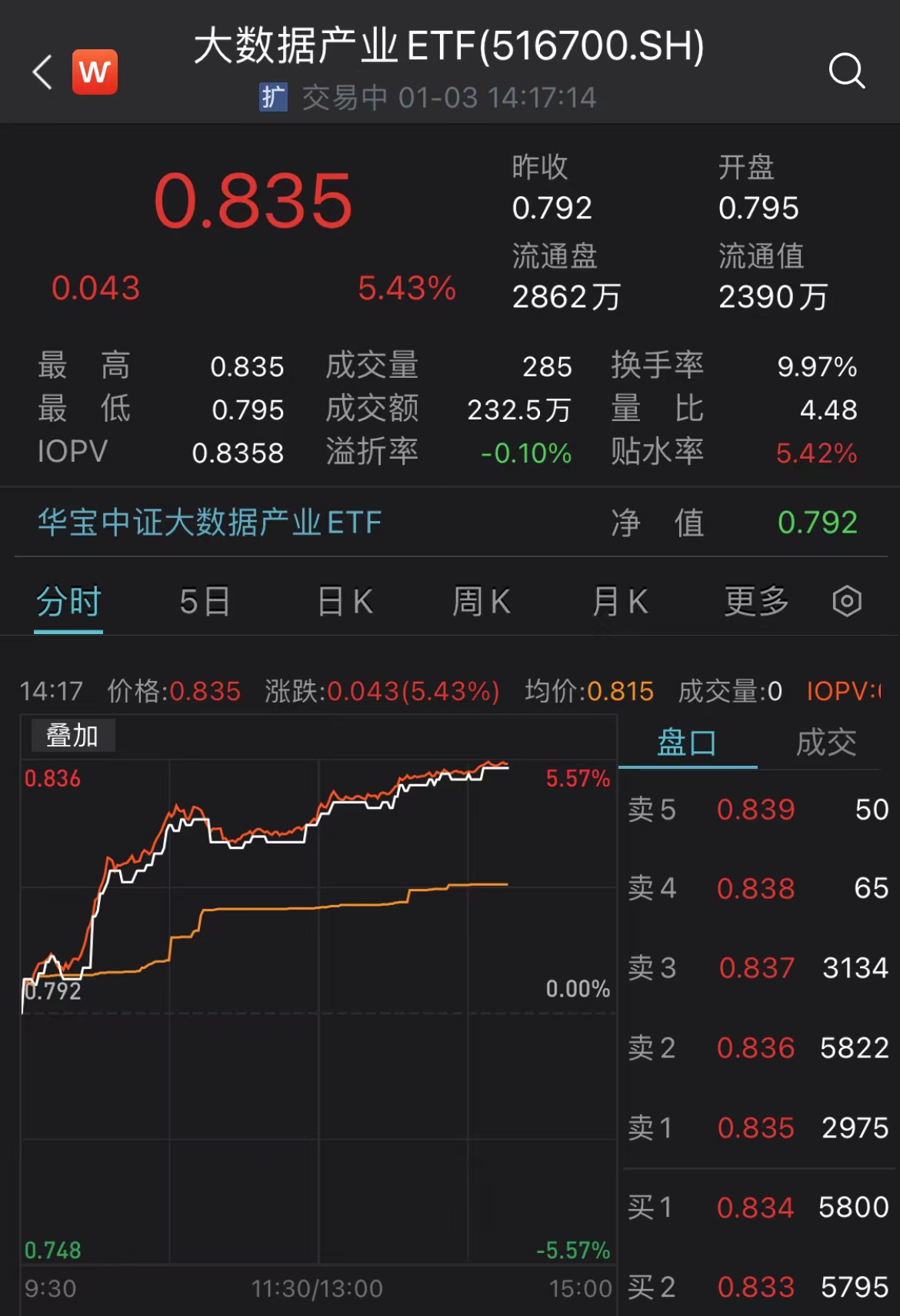Screen dimensions: 900x1316
Task: Expand the 更多 chart options
Action: tap(756, 603)
